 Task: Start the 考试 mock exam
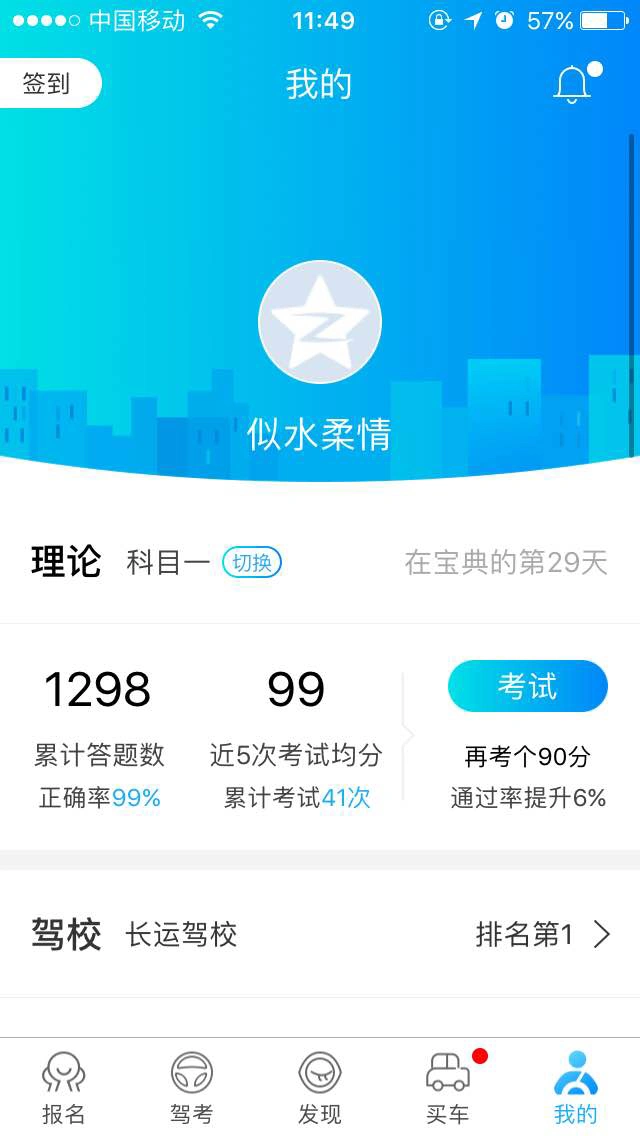tap(527, 686)
